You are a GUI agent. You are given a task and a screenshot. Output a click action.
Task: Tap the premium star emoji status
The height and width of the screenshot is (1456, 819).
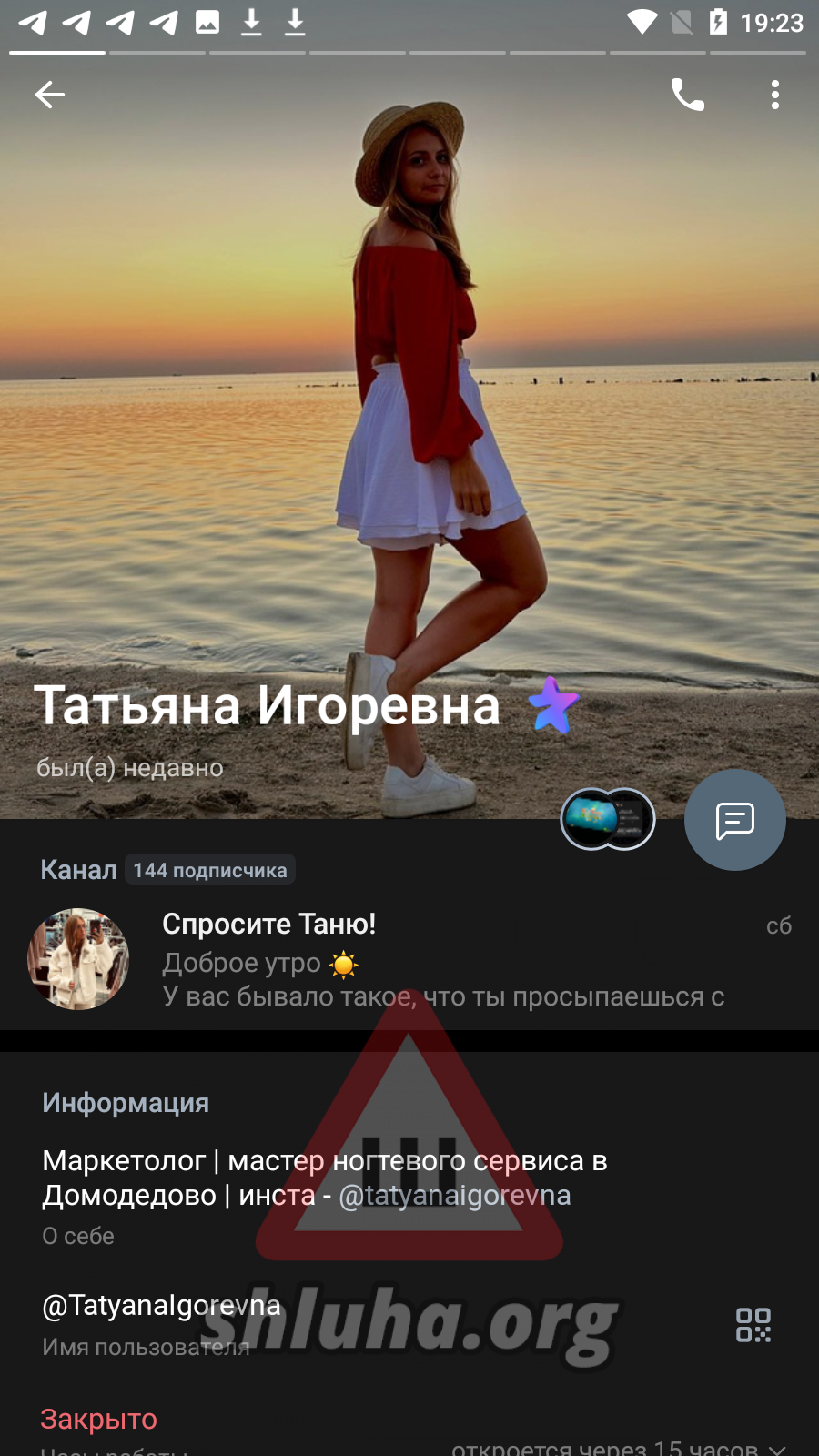[x=553, y=705]
